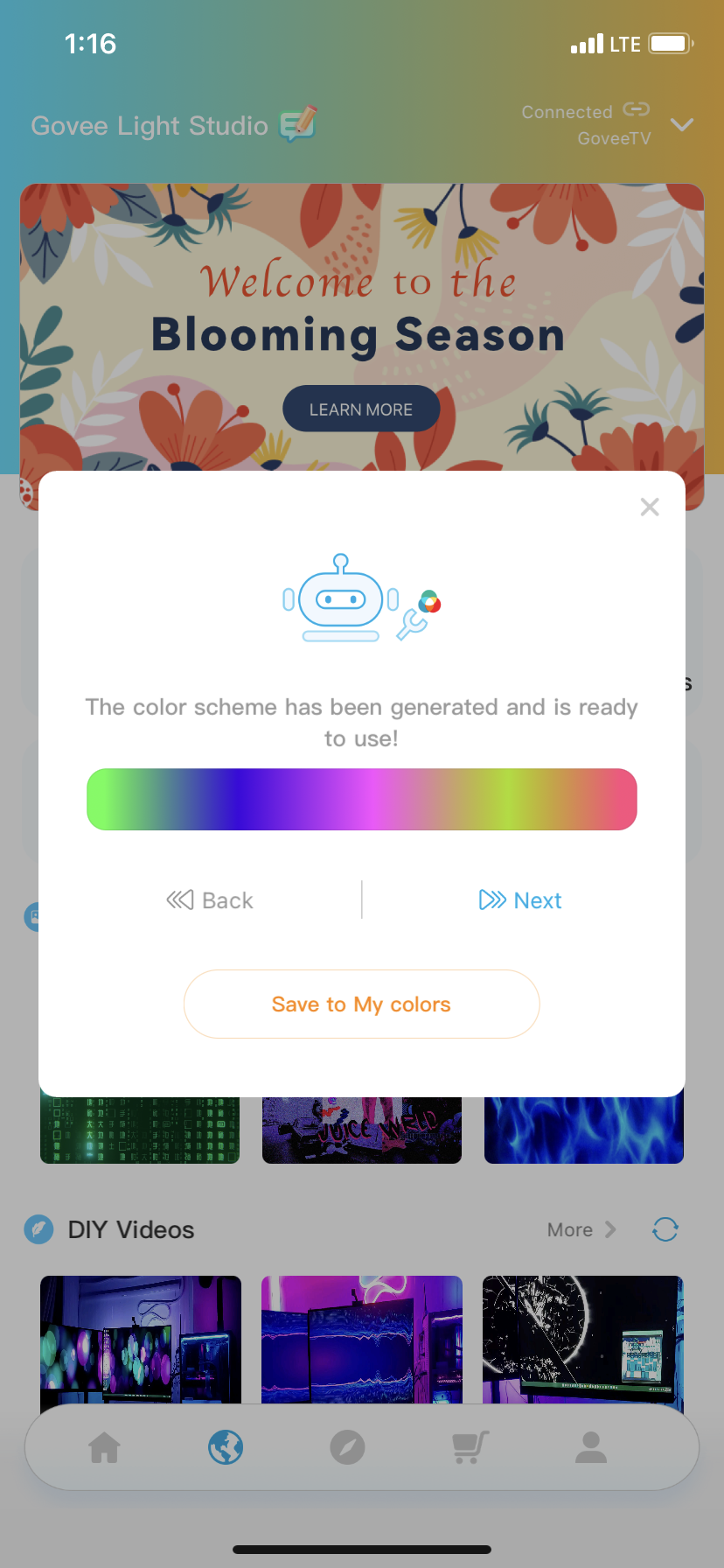Switch to the Profile tab
This screenshot has width=724, height=1568.
591,1447
